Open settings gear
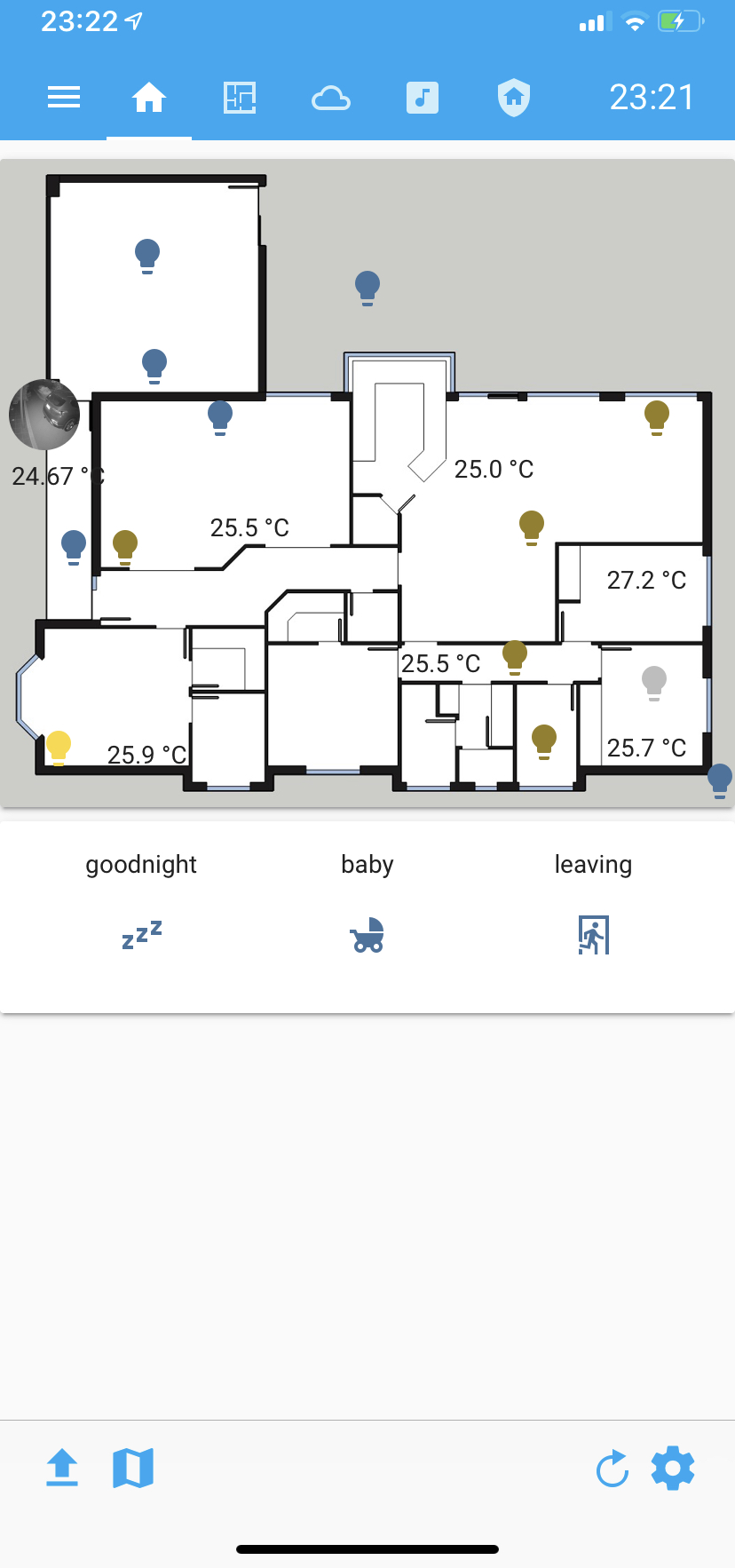The height and width of the screenshot is (1568, 735). (673, 1468)
